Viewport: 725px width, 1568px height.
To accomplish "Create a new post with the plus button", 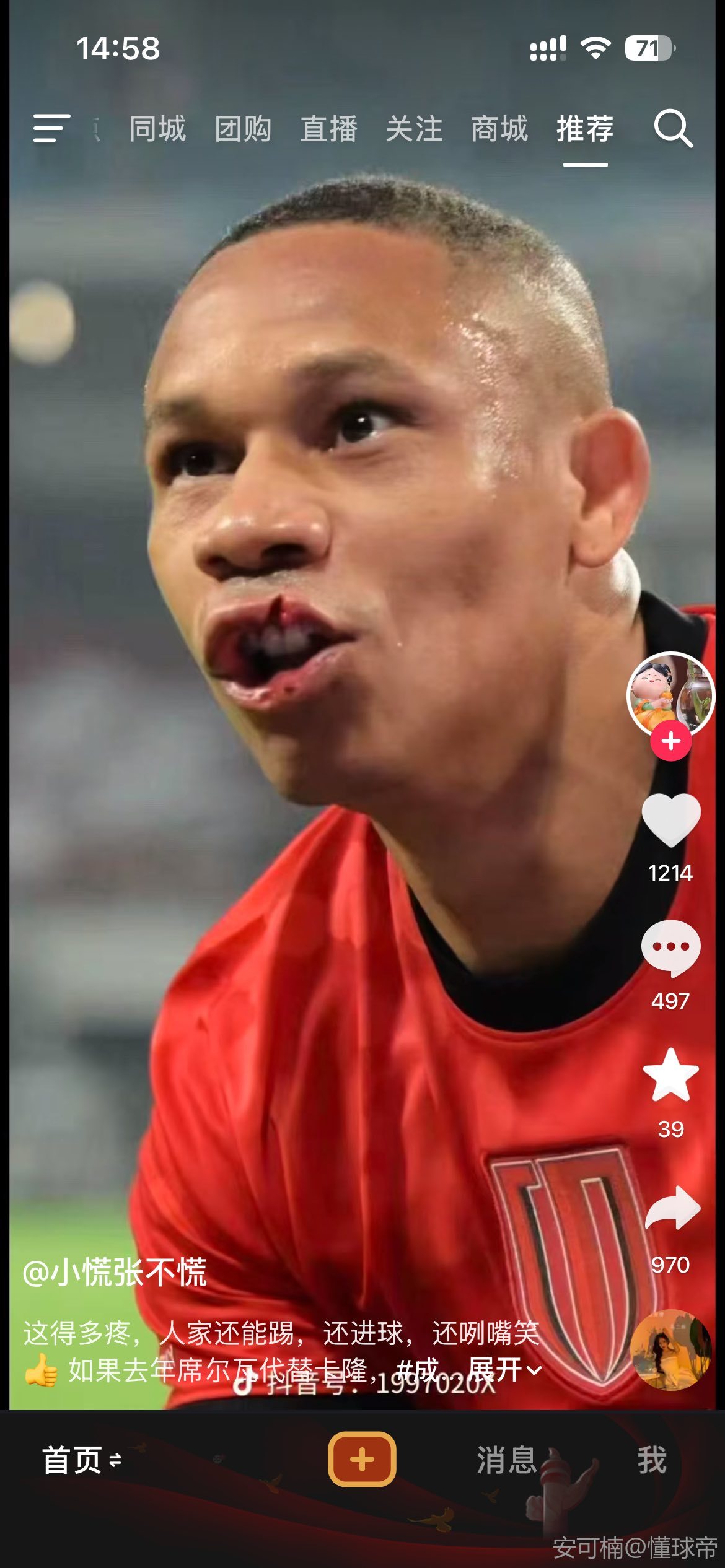I will click(x=362, y=1460).
